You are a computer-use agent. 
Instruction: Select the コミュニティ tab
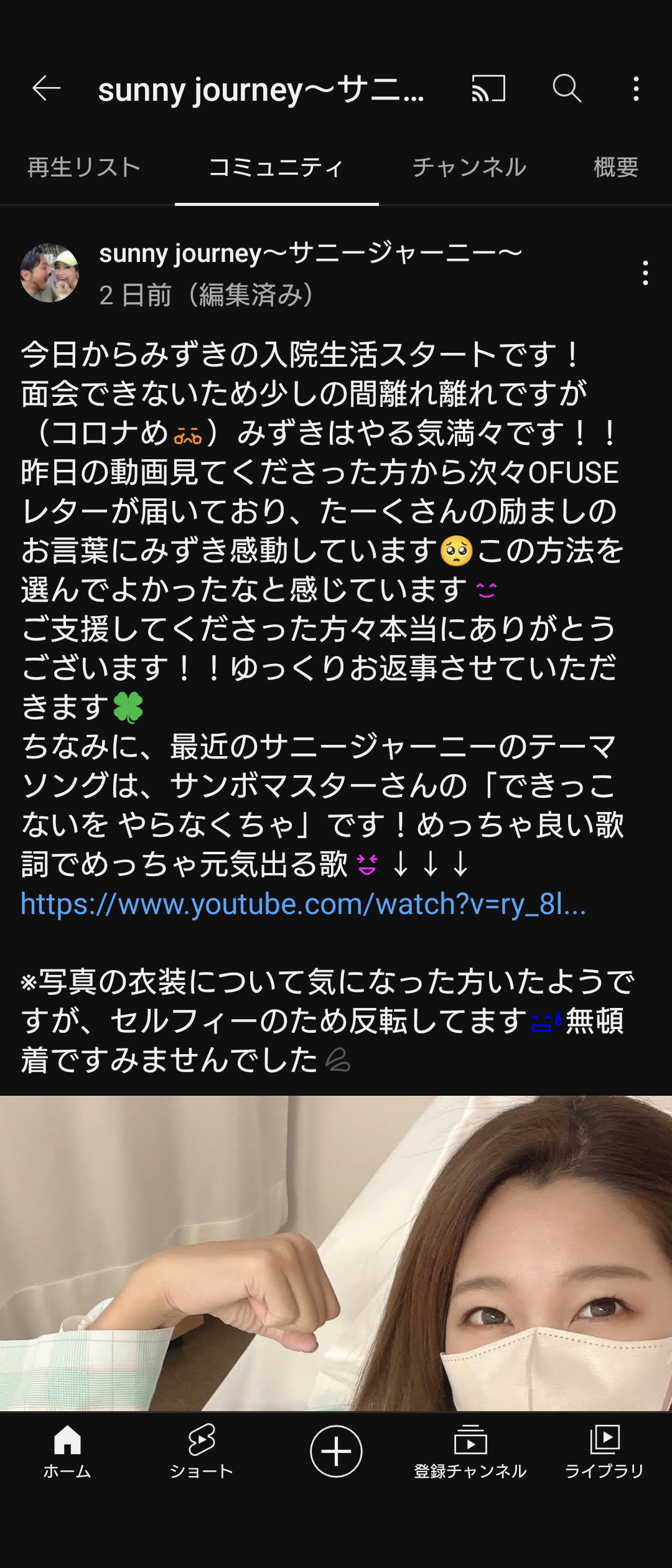pyautogui.click(x=276, y=167)
